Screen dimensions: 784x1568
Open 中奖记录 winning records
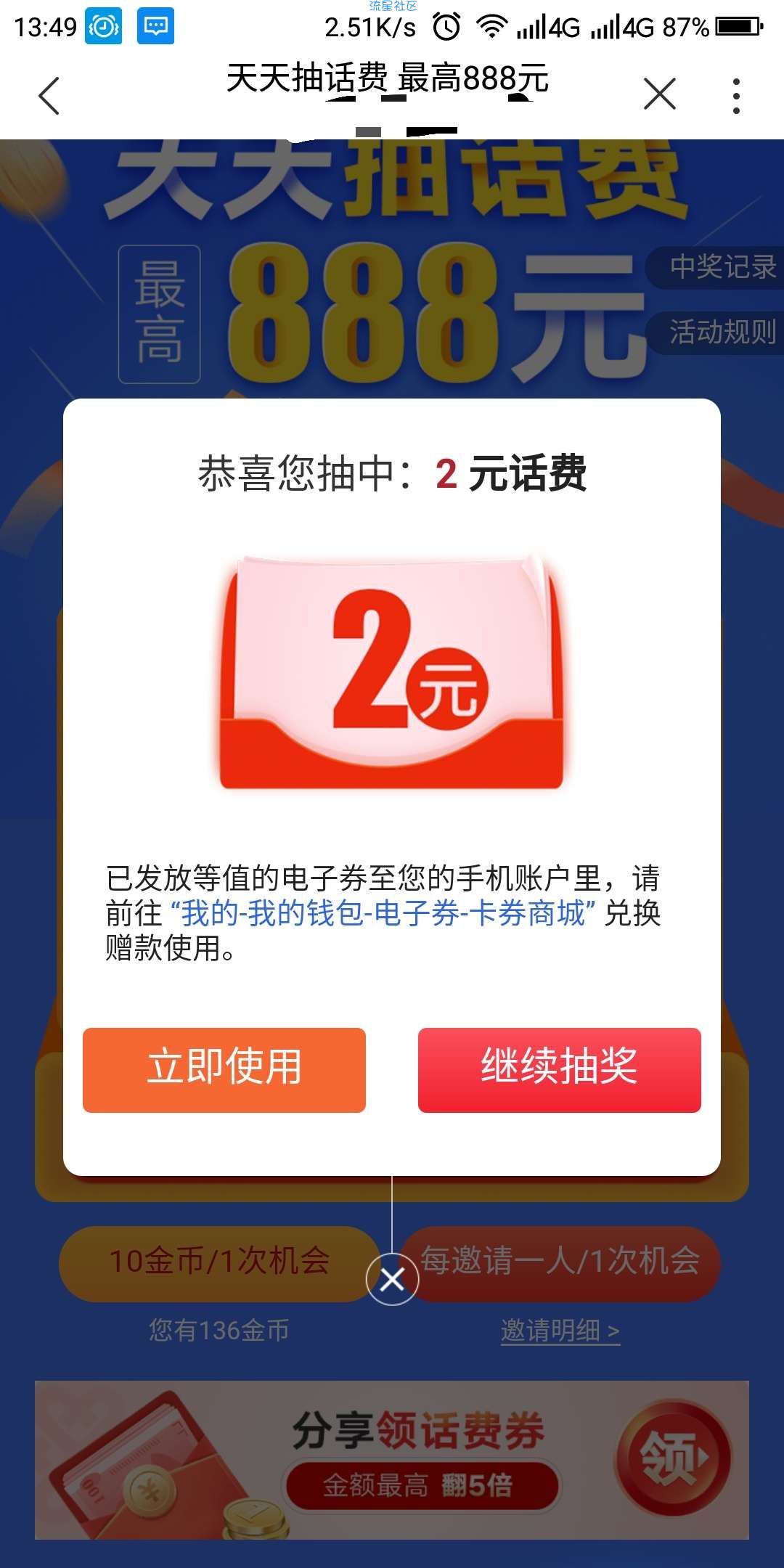(720, 267)
